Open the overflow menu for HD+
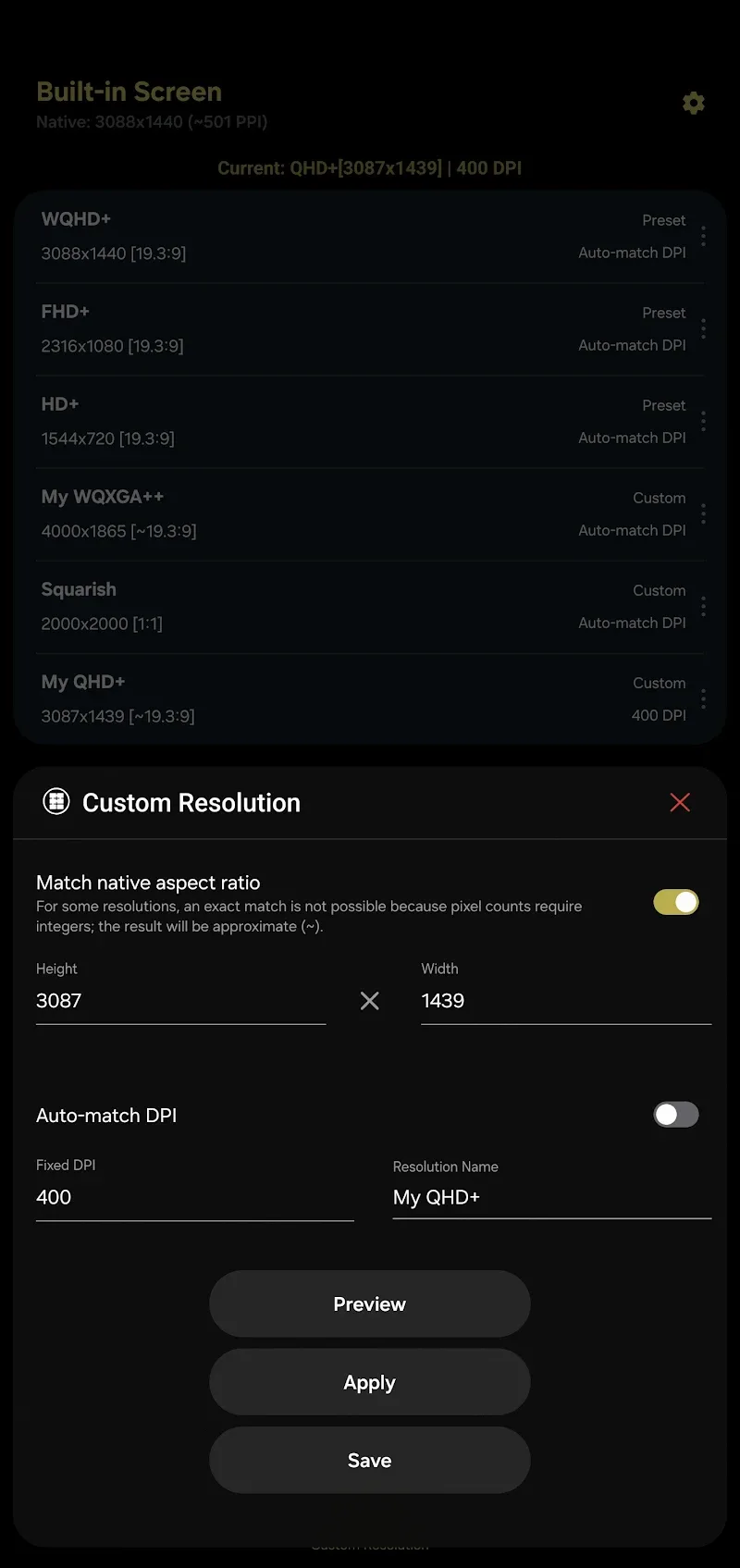The image size is (740, 1568). [703, 421]
